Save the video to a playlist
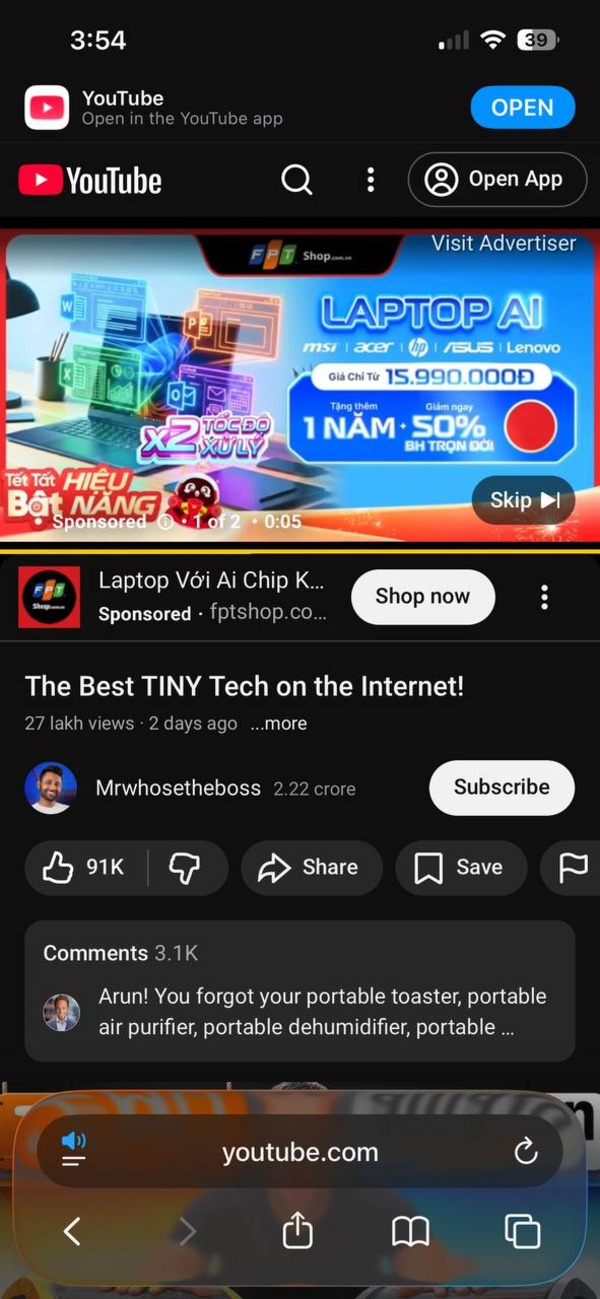The height and width of the screenshot is (1299, 600). (459, 868)
